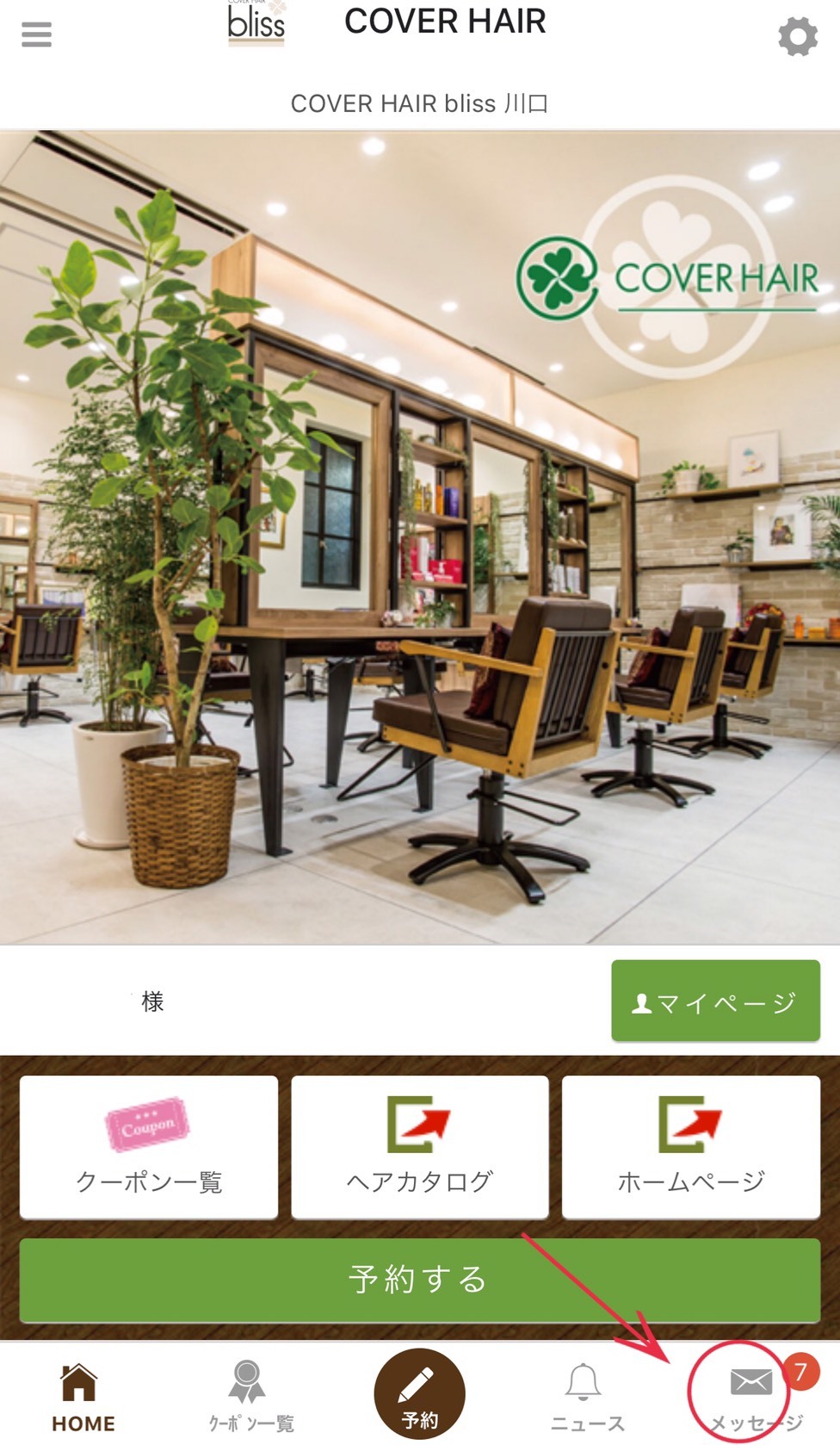Tap the green 予約する button
This screenshot has height=1445, width=840.
[420, 1280]
